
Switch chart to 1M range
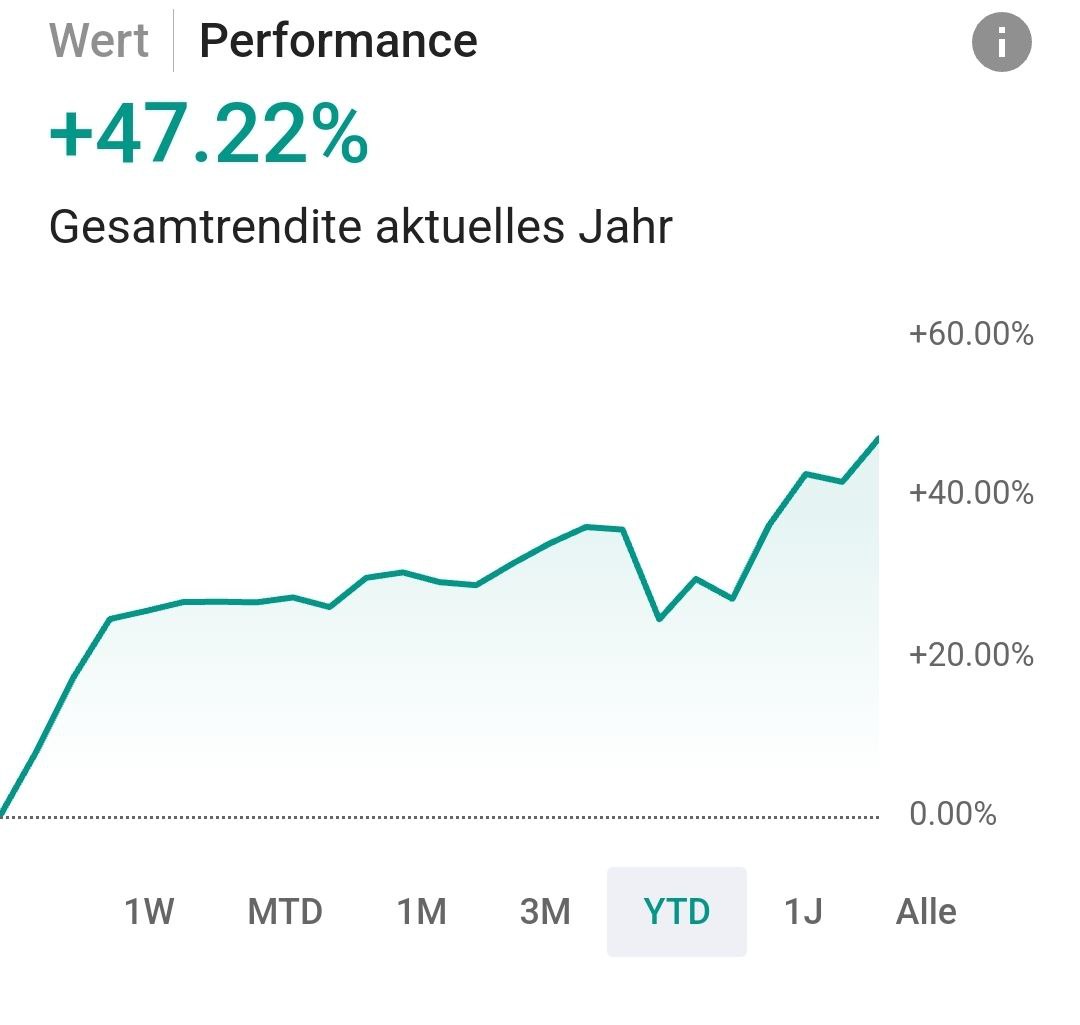pyautogui.click(x=421, y=911)
